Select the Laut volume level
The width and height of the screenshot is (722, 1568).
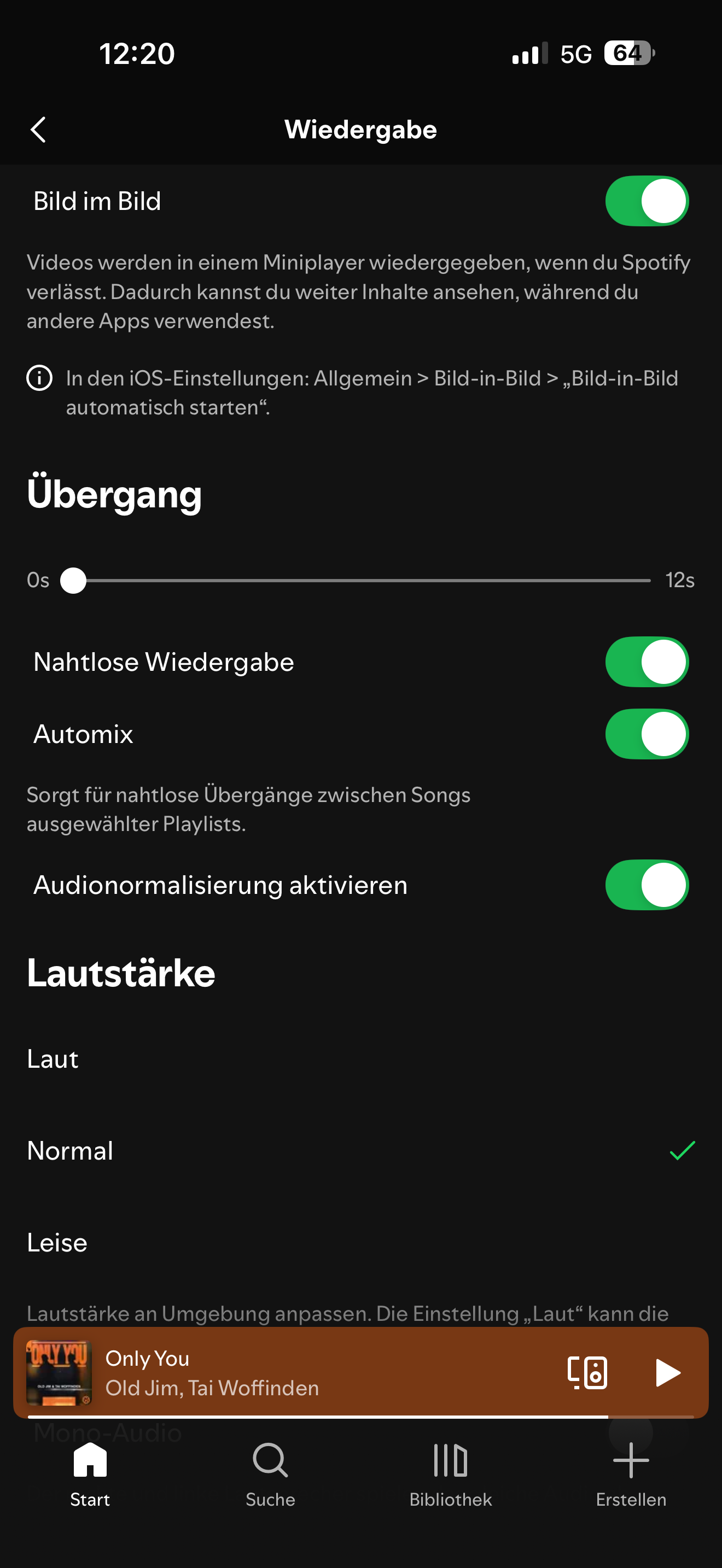click(54, 1059)
